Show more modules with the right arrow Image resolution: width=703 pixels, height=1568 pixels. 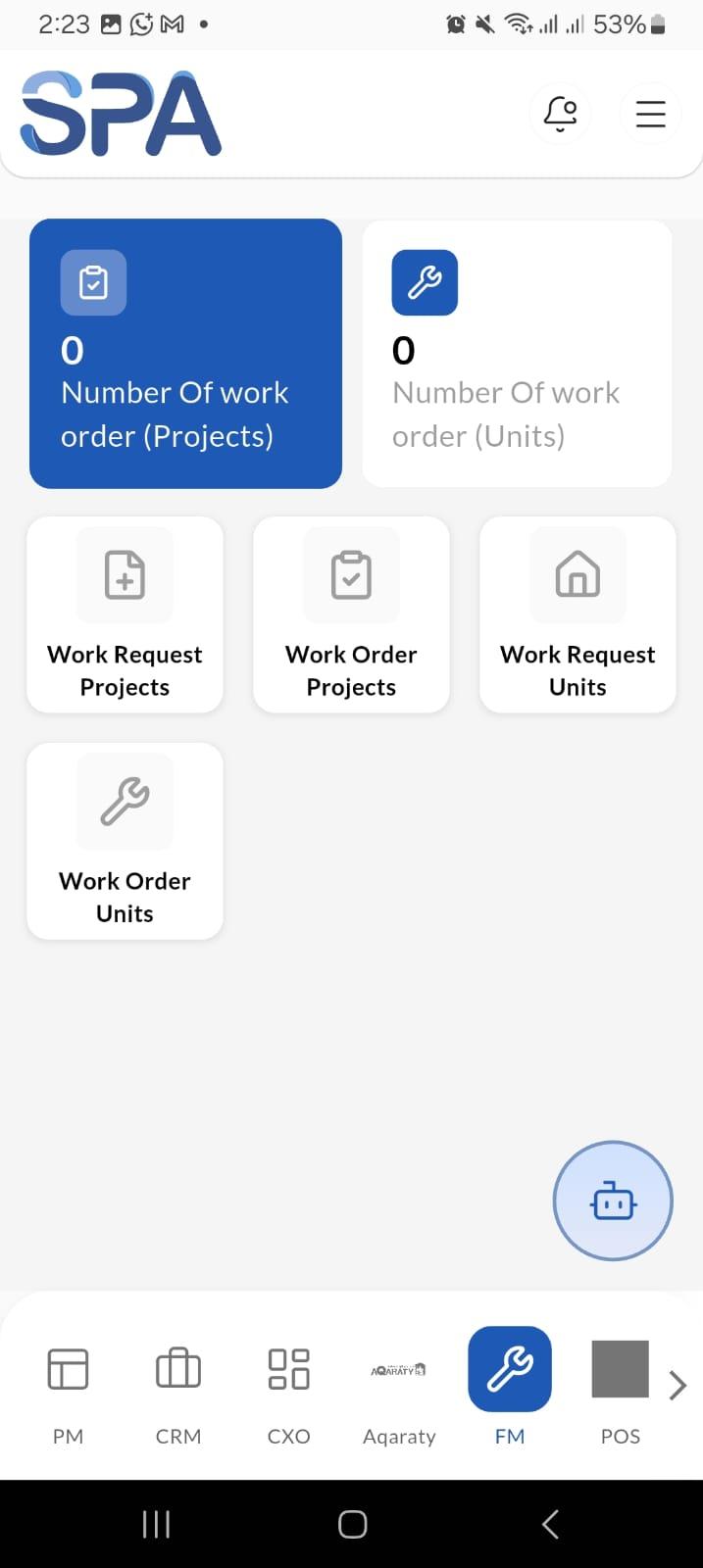click(x=678, y=1386)
